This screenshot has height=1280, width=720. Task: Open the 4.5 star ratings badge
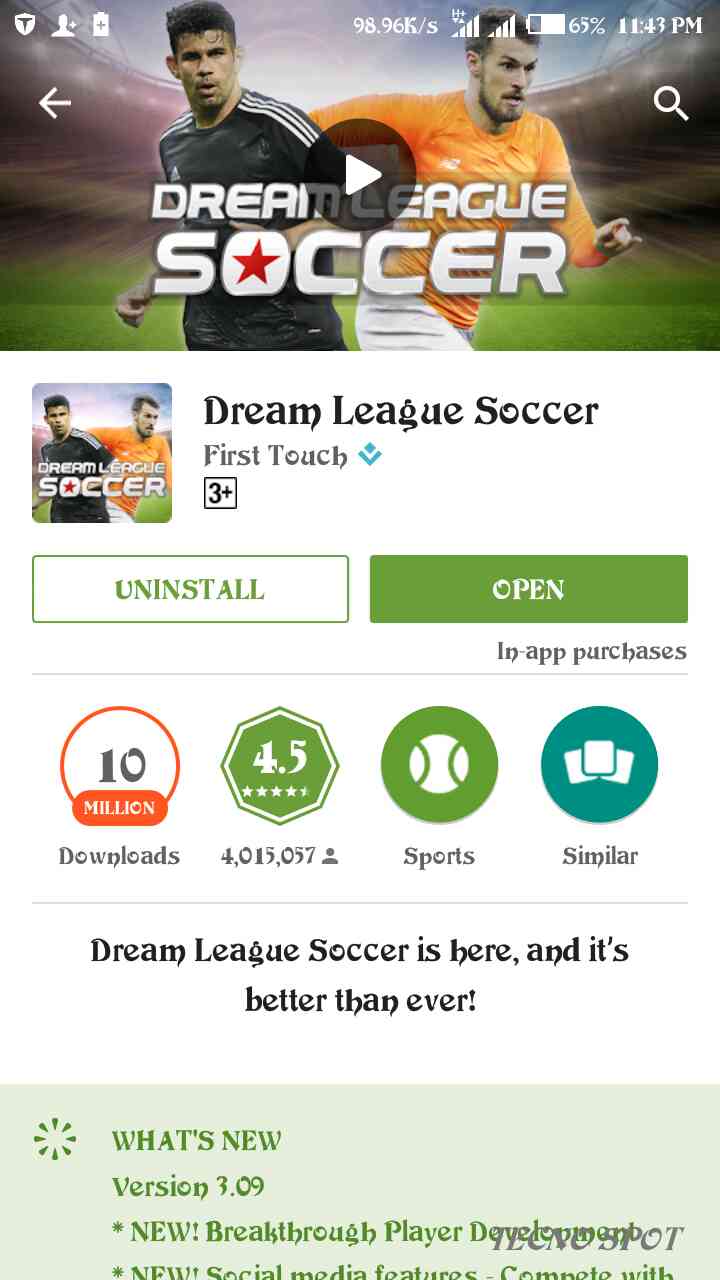pos(279,765)
